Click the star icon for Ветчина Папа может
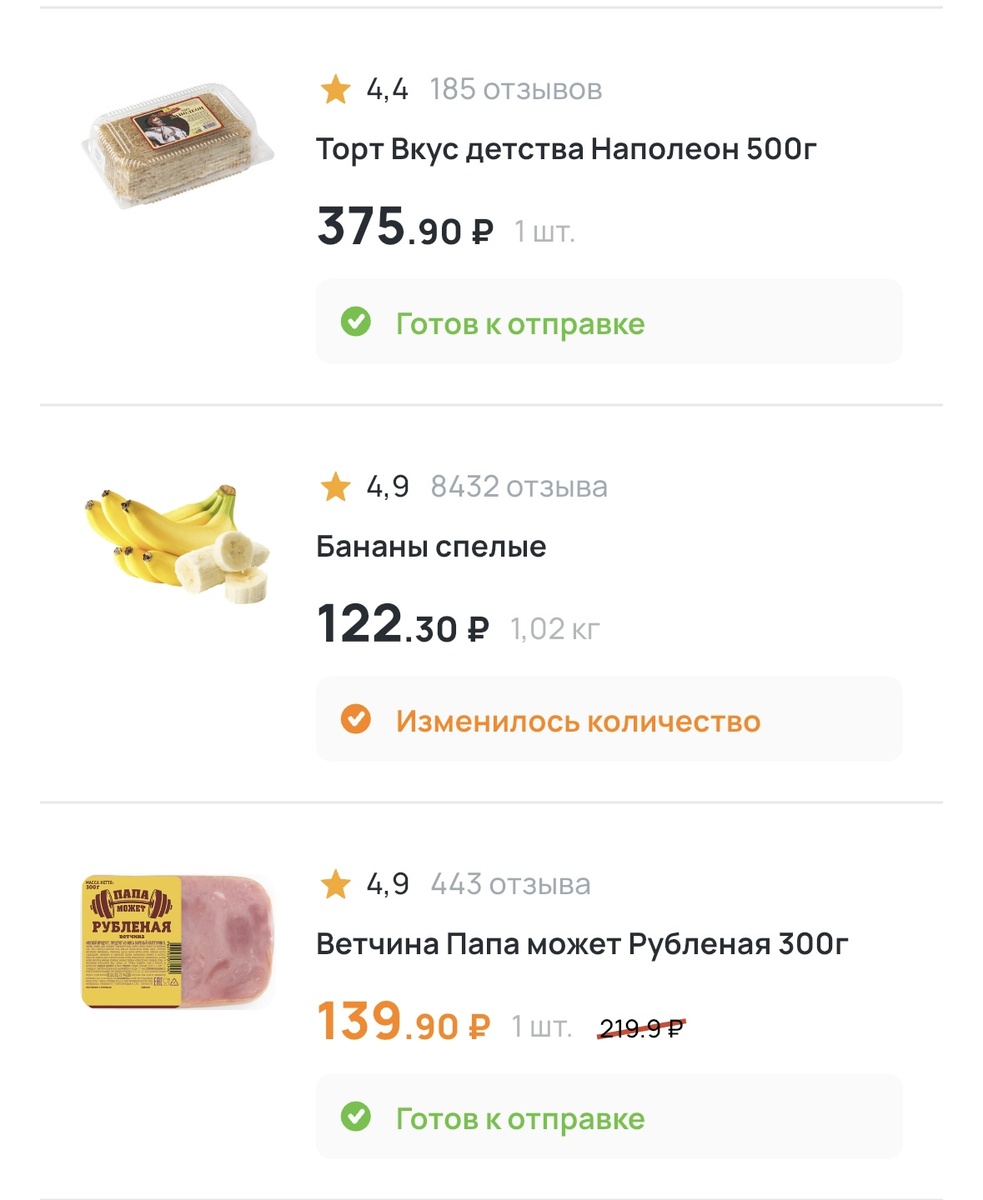 [x=334, y=884]
